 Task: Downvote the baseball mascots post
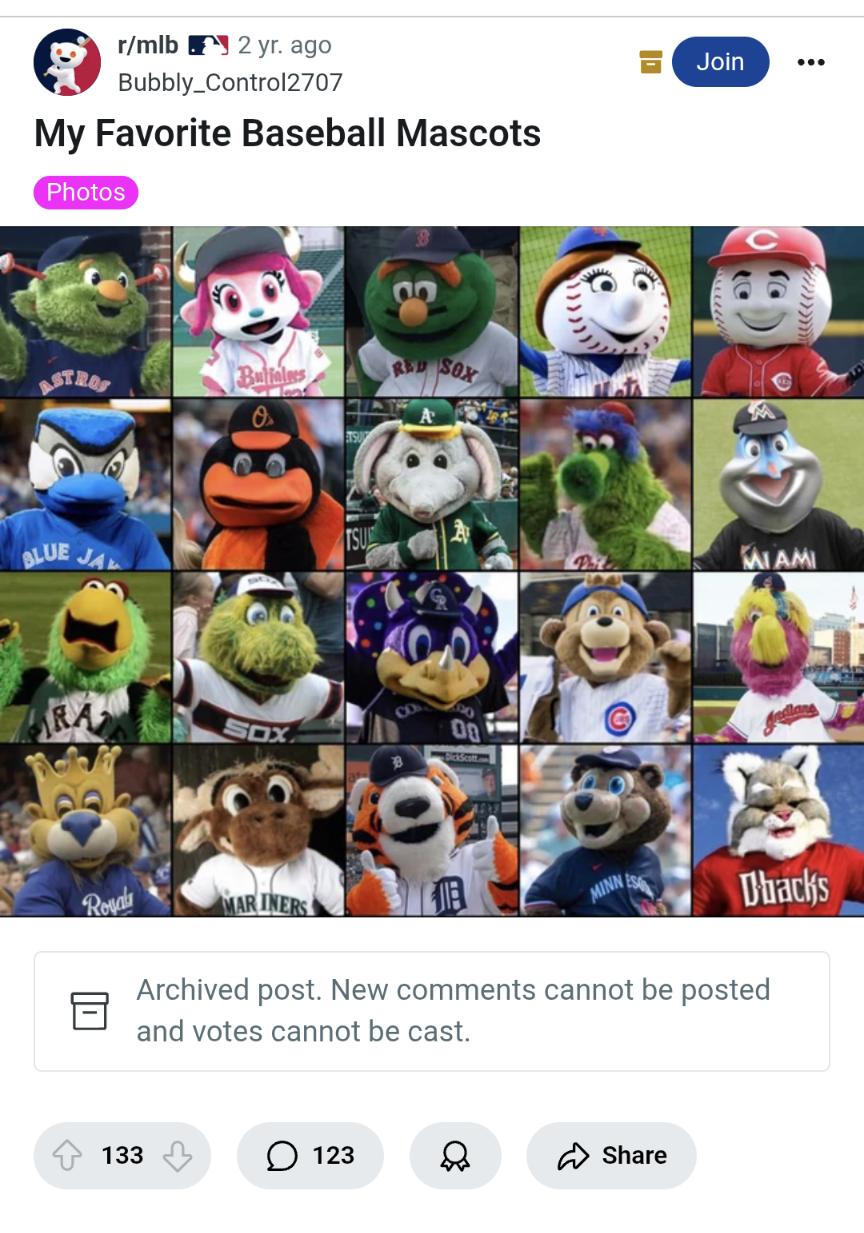[177, 1156]
